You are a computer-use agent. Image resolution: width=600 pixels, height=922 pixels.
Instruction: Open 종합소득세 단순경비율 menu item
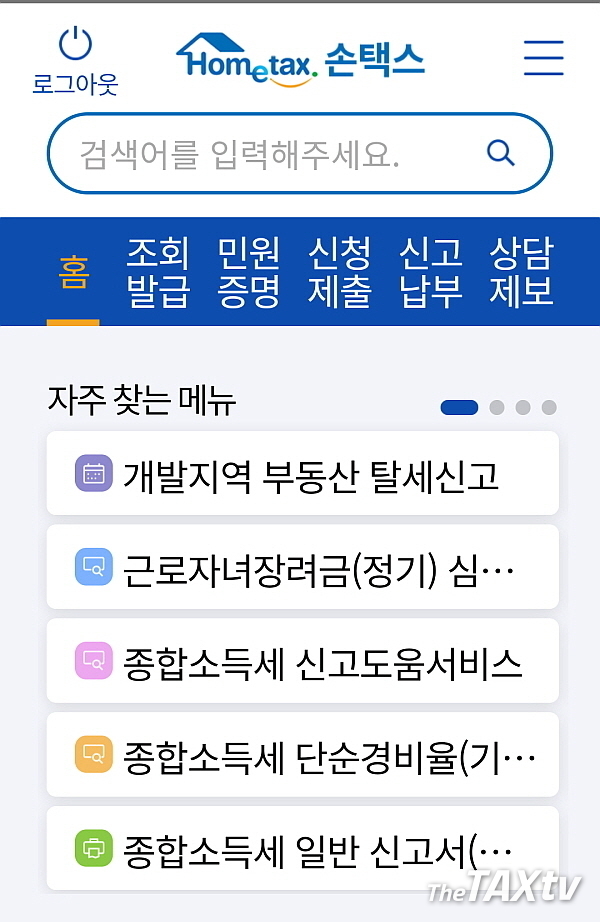click(302, 754)
